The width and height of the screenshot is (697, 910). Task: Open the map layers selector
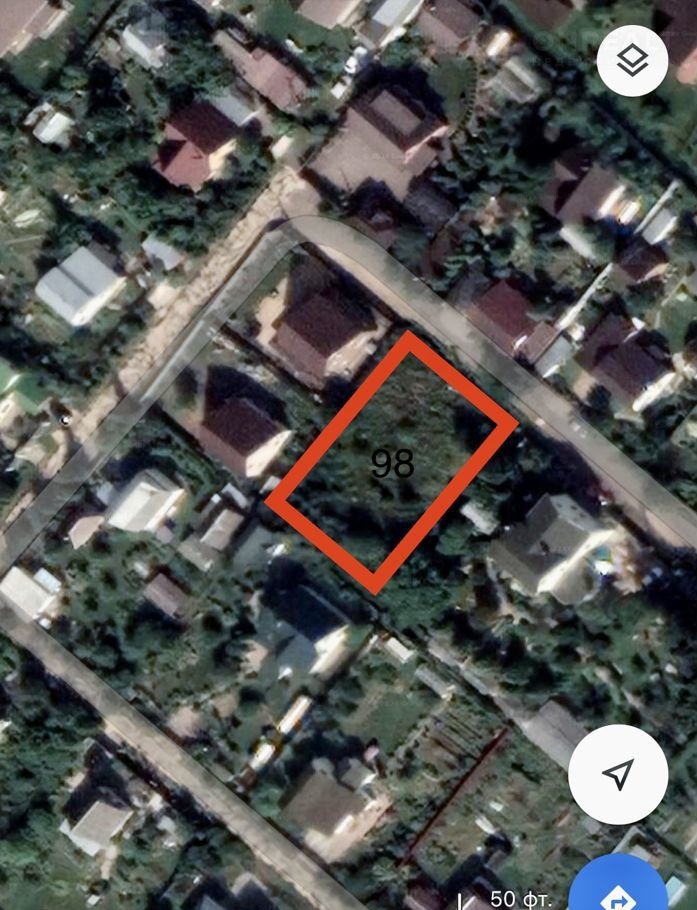(x=632, y=61)
